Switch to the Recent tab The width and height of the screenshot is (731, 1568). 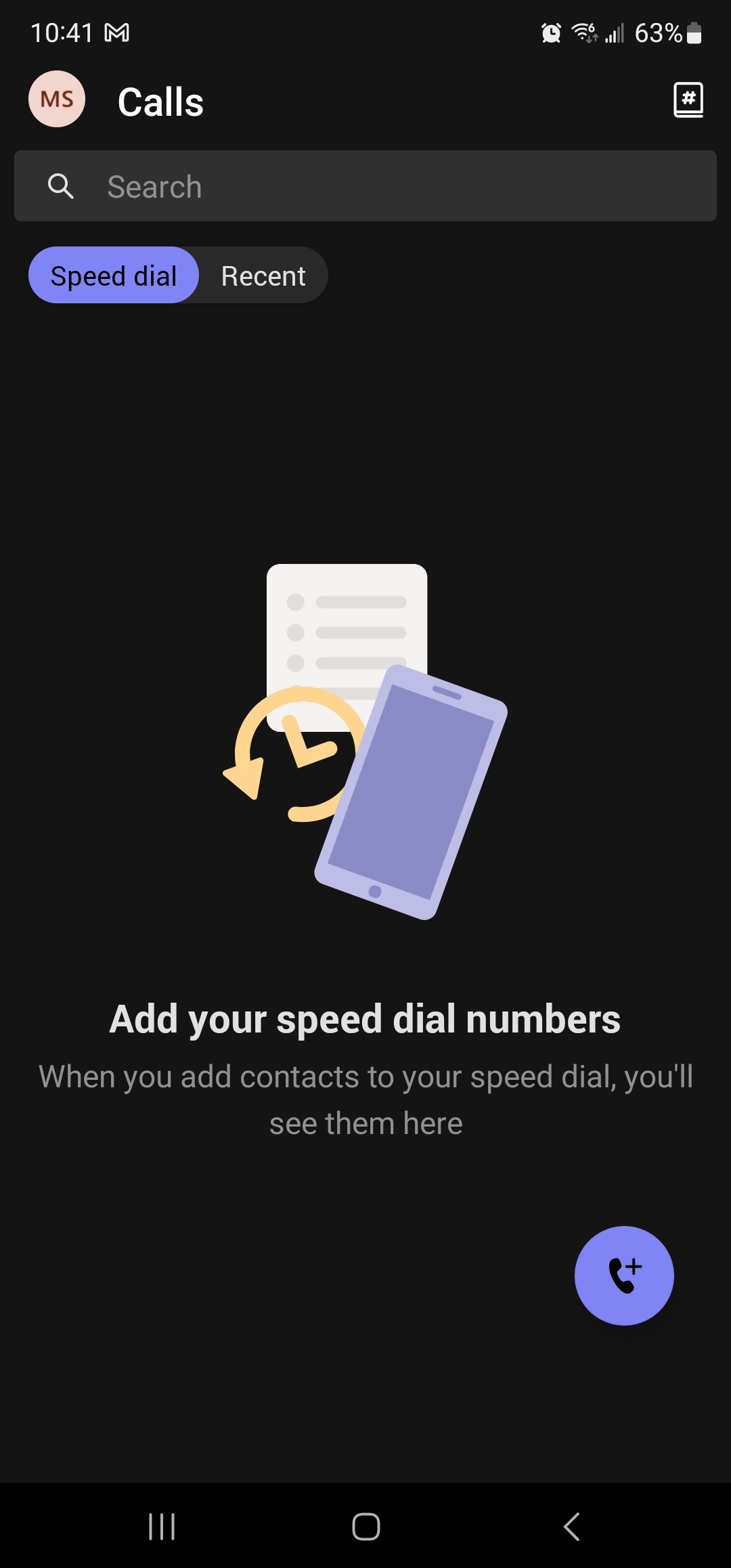click(x=263, y=276)
